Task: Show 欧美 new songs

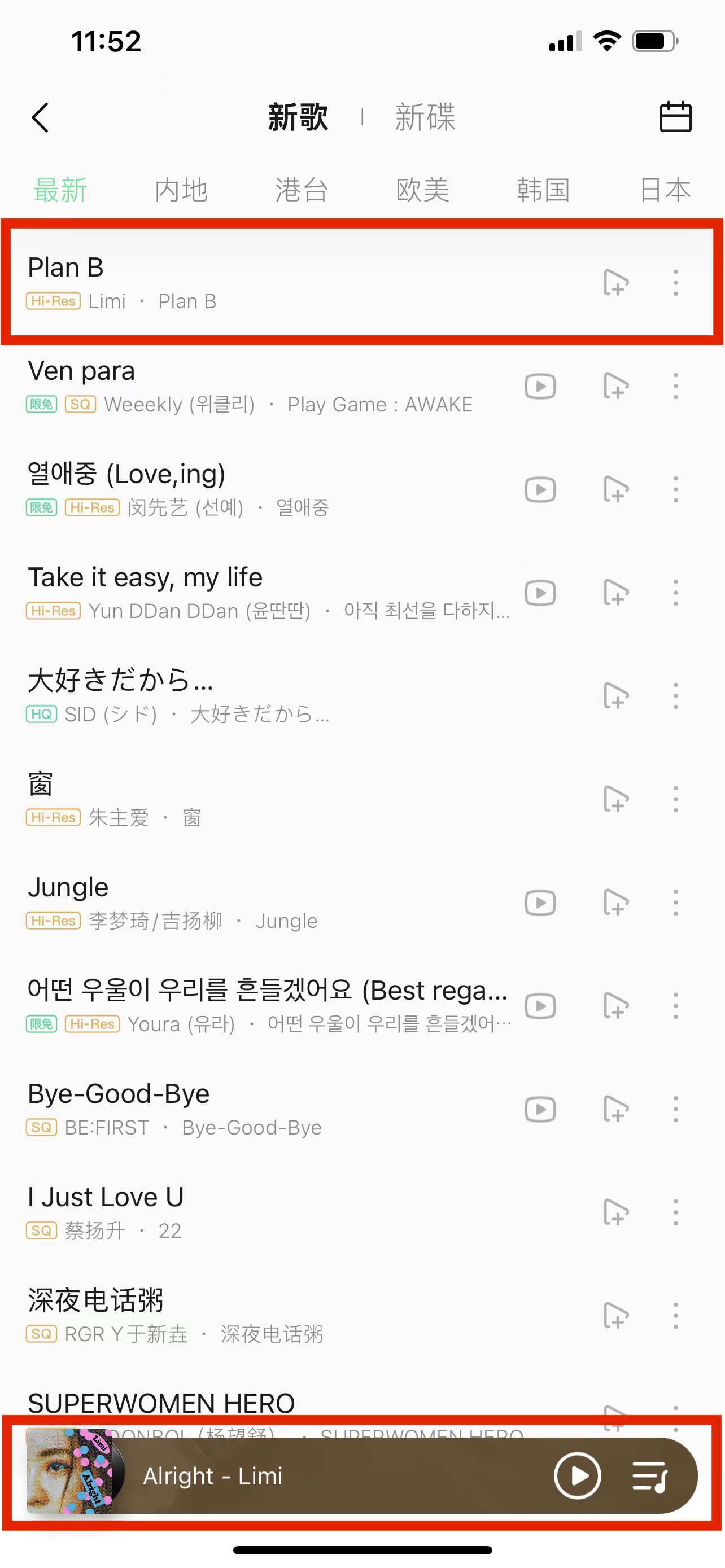Action: coord(422,190)
